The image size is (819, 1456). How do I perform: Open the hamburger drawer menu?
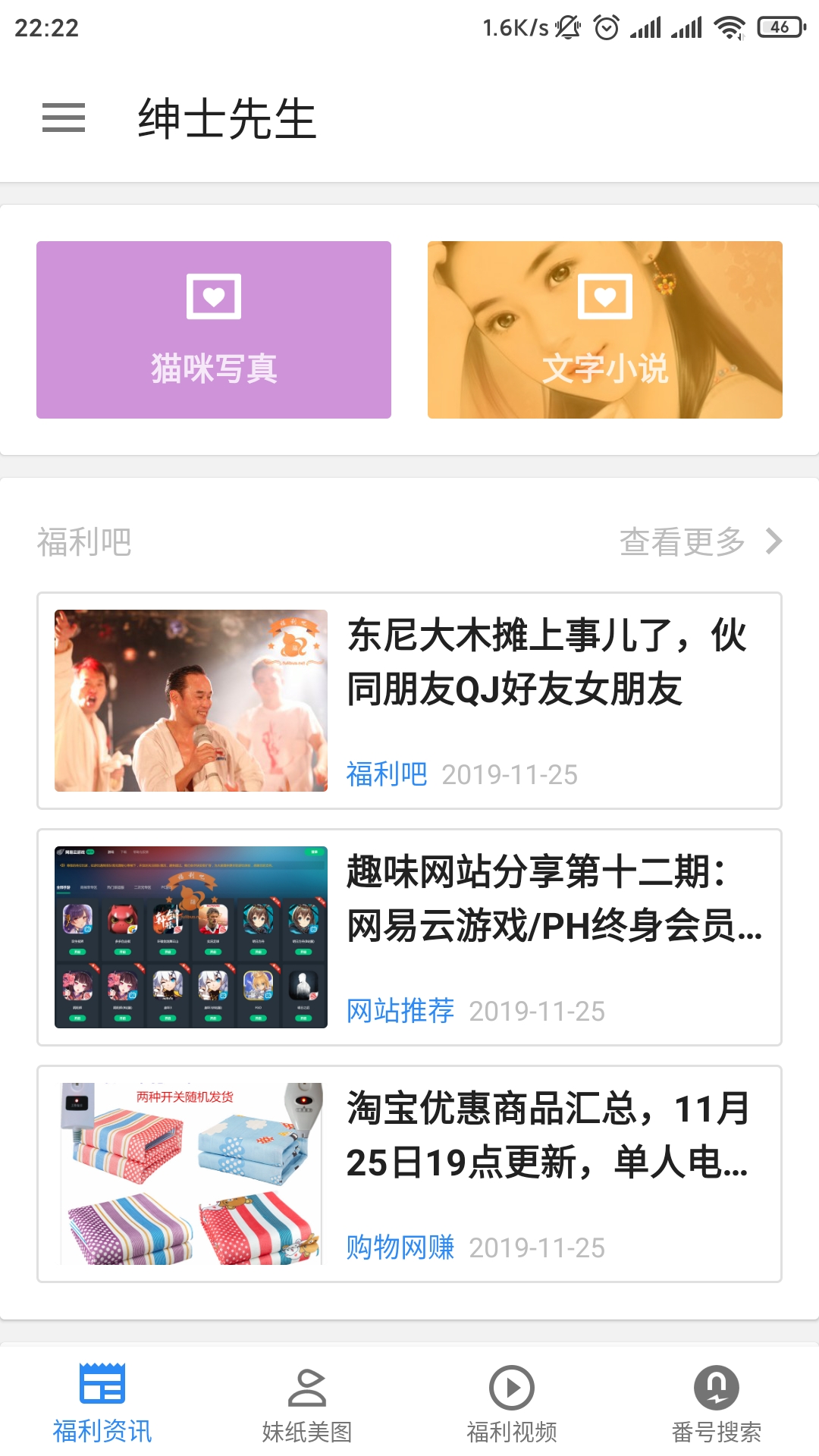(x=64, y=118)
